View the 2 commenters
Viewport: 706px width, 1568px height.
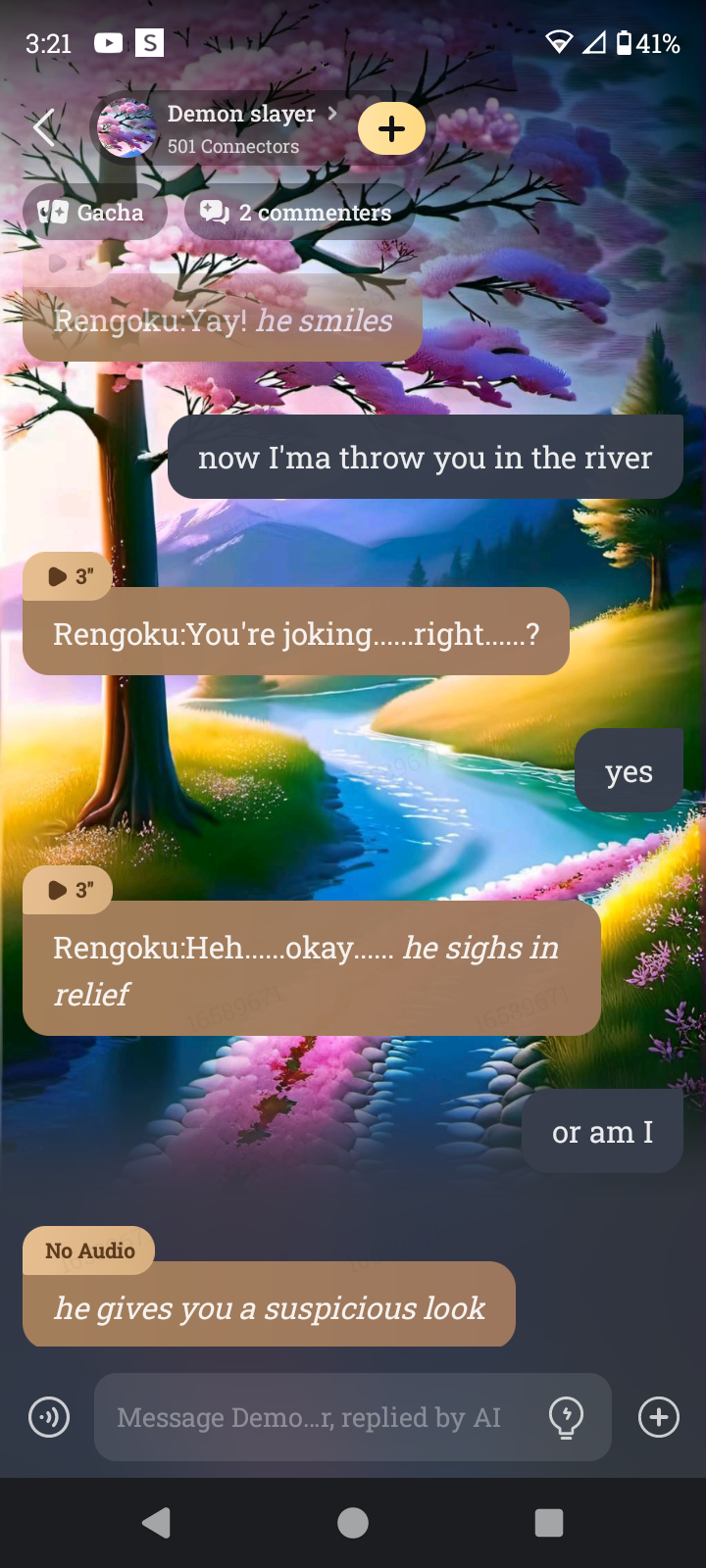point(297,213)
